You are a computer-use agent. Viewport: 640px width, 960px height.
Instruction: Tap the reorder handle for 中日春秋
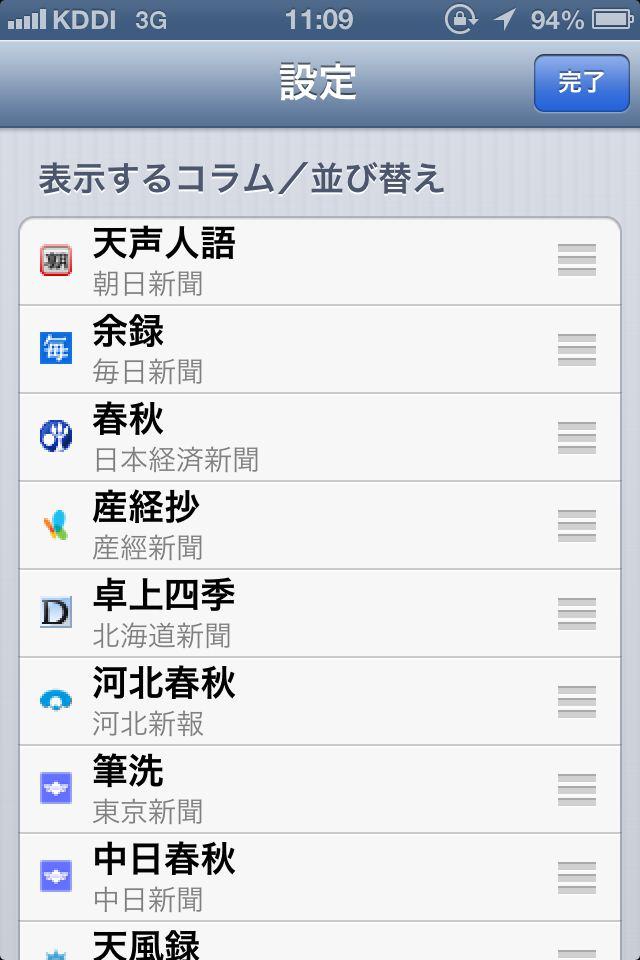tap(577, 877)
